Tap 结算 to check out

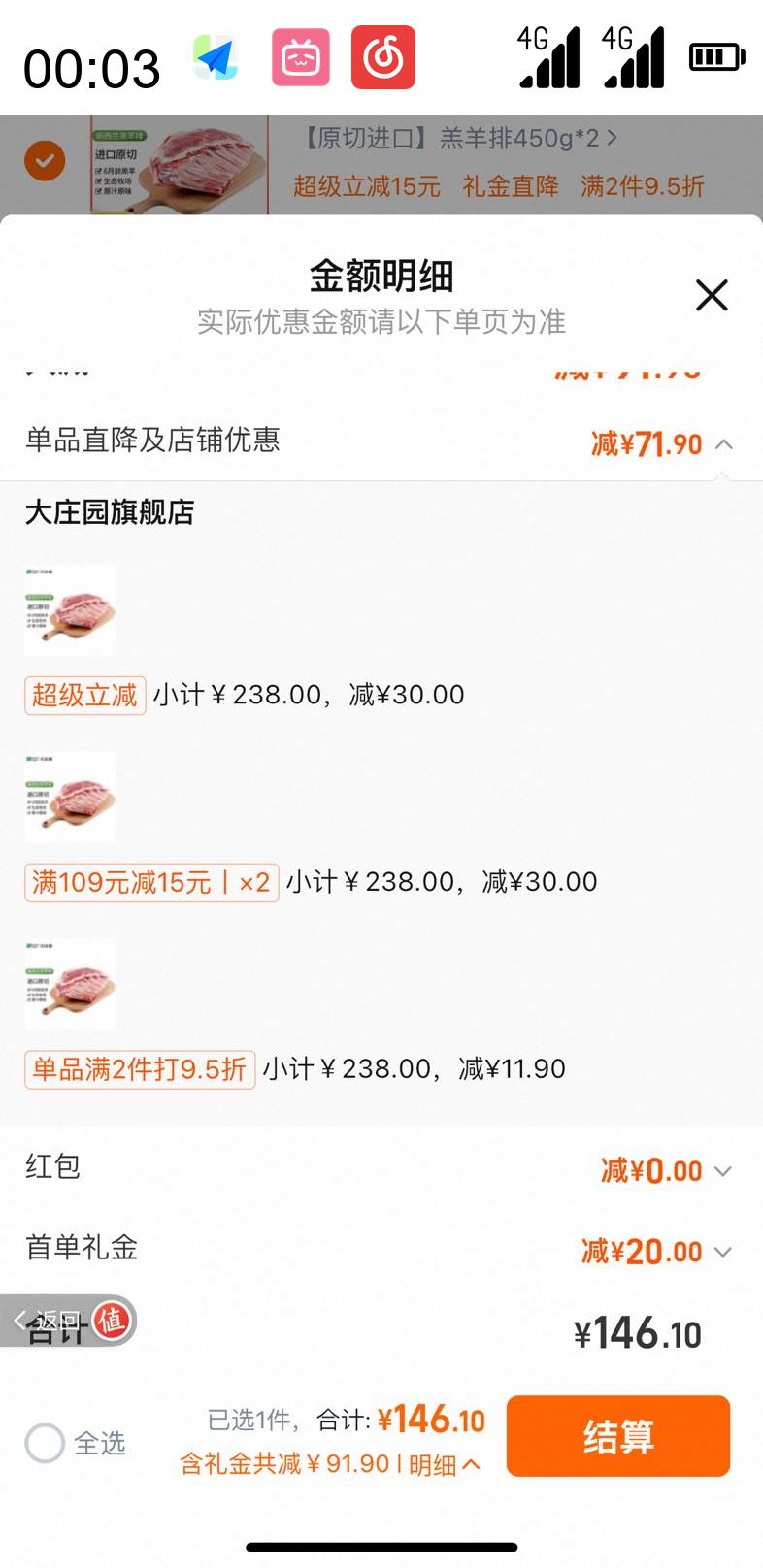tap(617, 1436)
